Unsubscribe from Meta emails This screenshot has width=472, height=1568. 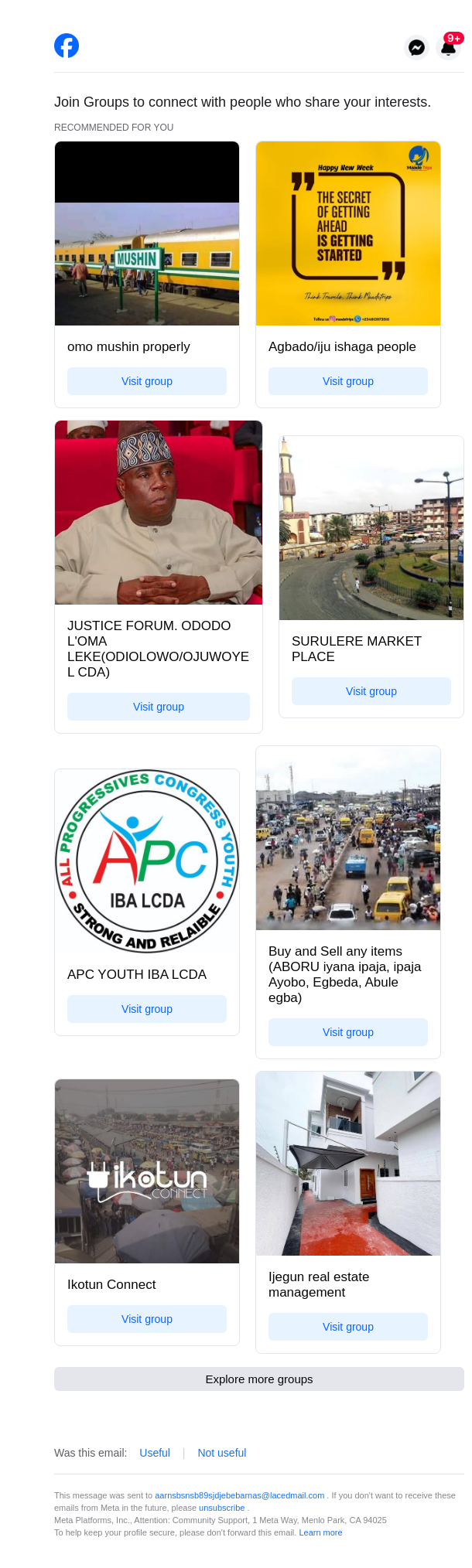point(221,1508)
